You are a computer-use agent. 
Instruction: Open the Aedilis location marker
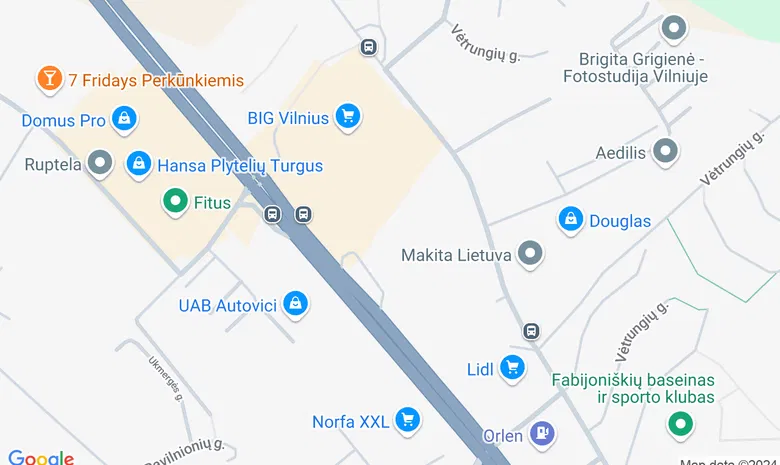click(664, 152)
